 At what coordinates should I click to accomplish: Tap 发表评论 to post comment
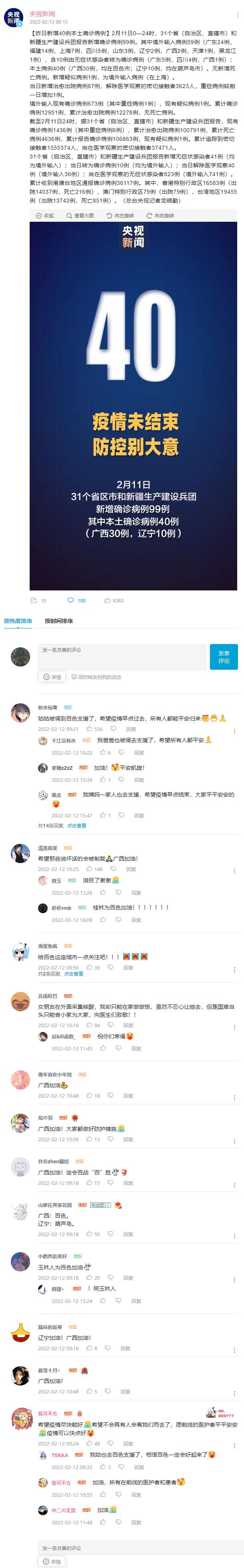tap(223, 657)
